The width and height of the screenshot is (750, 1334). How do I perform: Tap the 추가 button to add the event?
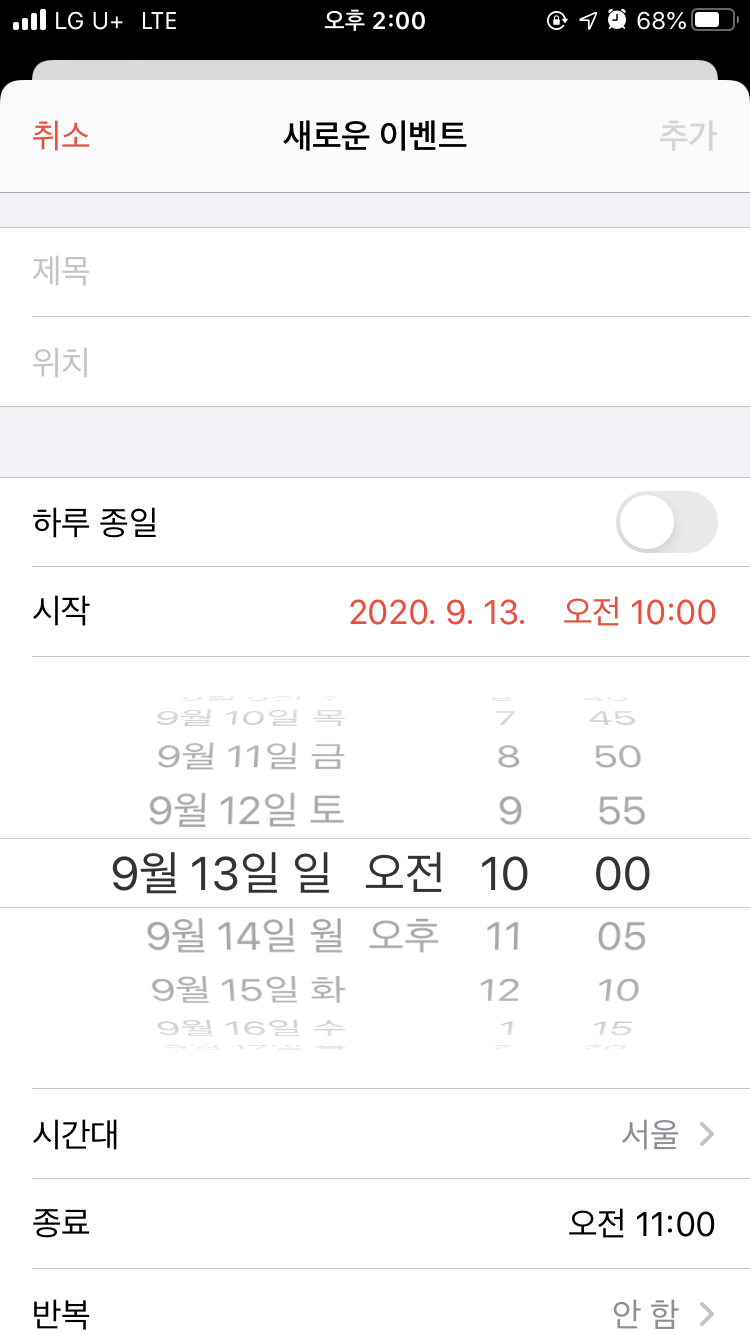(x=687, y=135)
